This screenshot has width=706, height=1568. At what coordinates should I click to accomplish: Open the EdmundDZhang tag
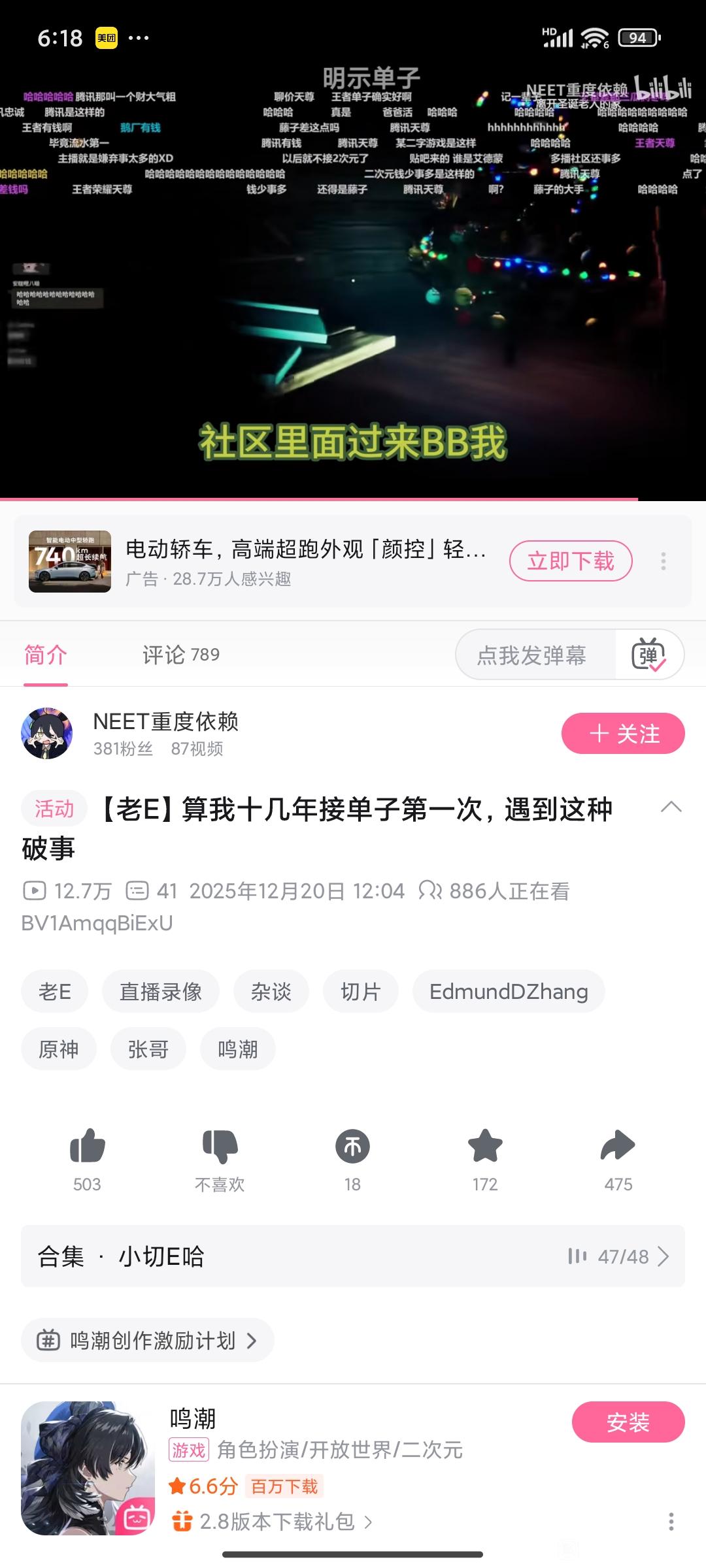[509, 992]
